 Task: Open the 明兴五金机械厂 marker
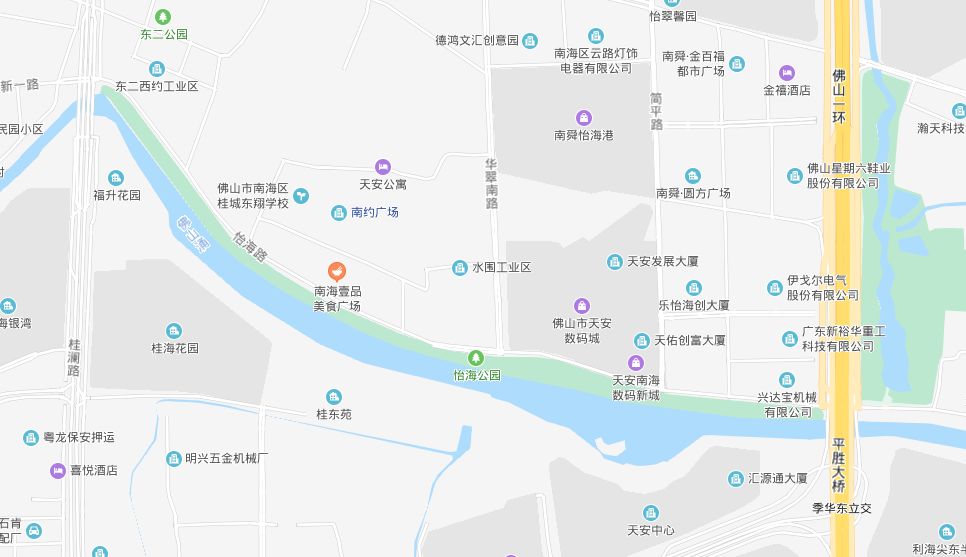[174, 459]
